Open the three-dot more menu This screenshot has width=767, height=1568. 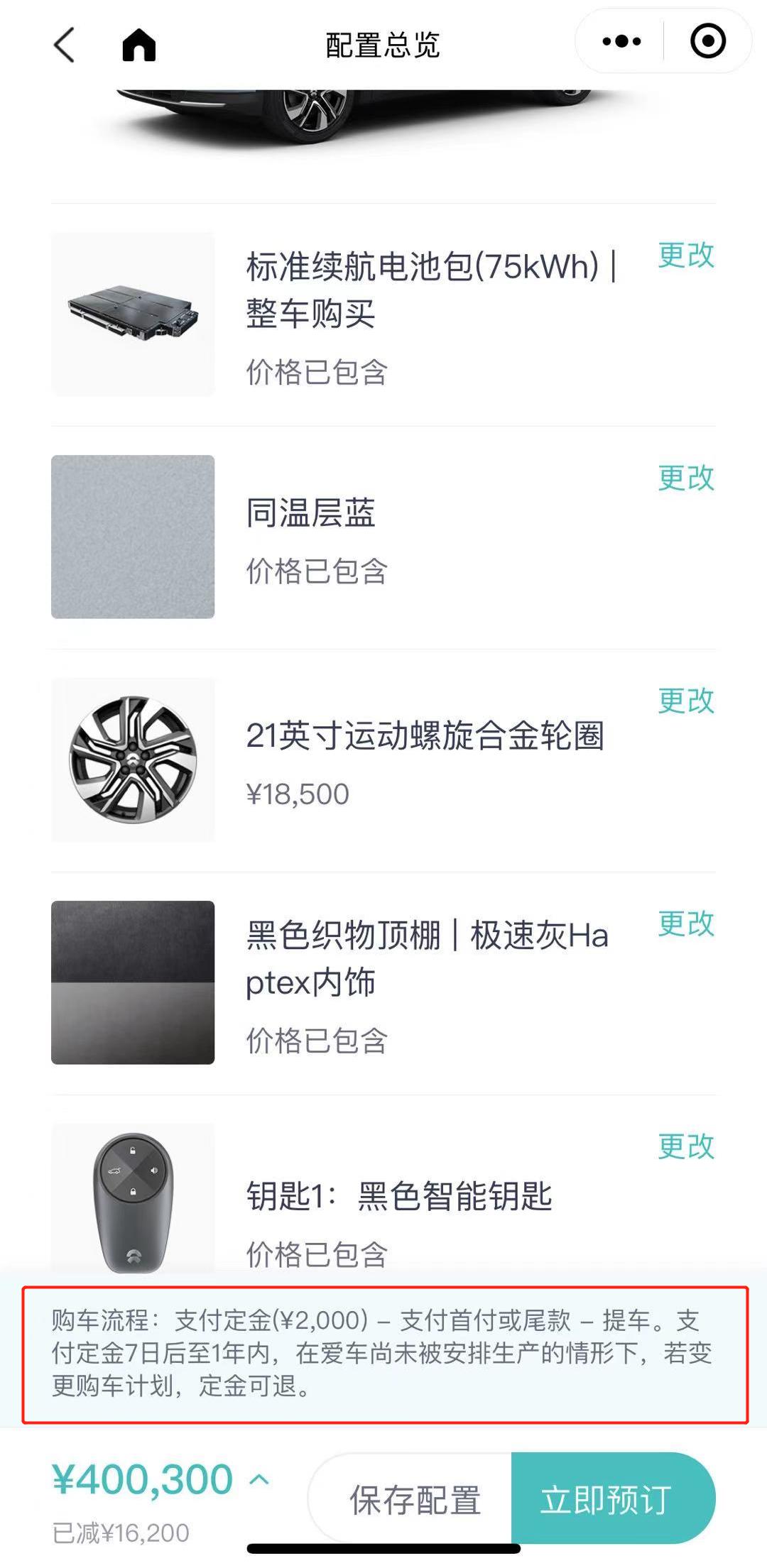tap(621, 42)
